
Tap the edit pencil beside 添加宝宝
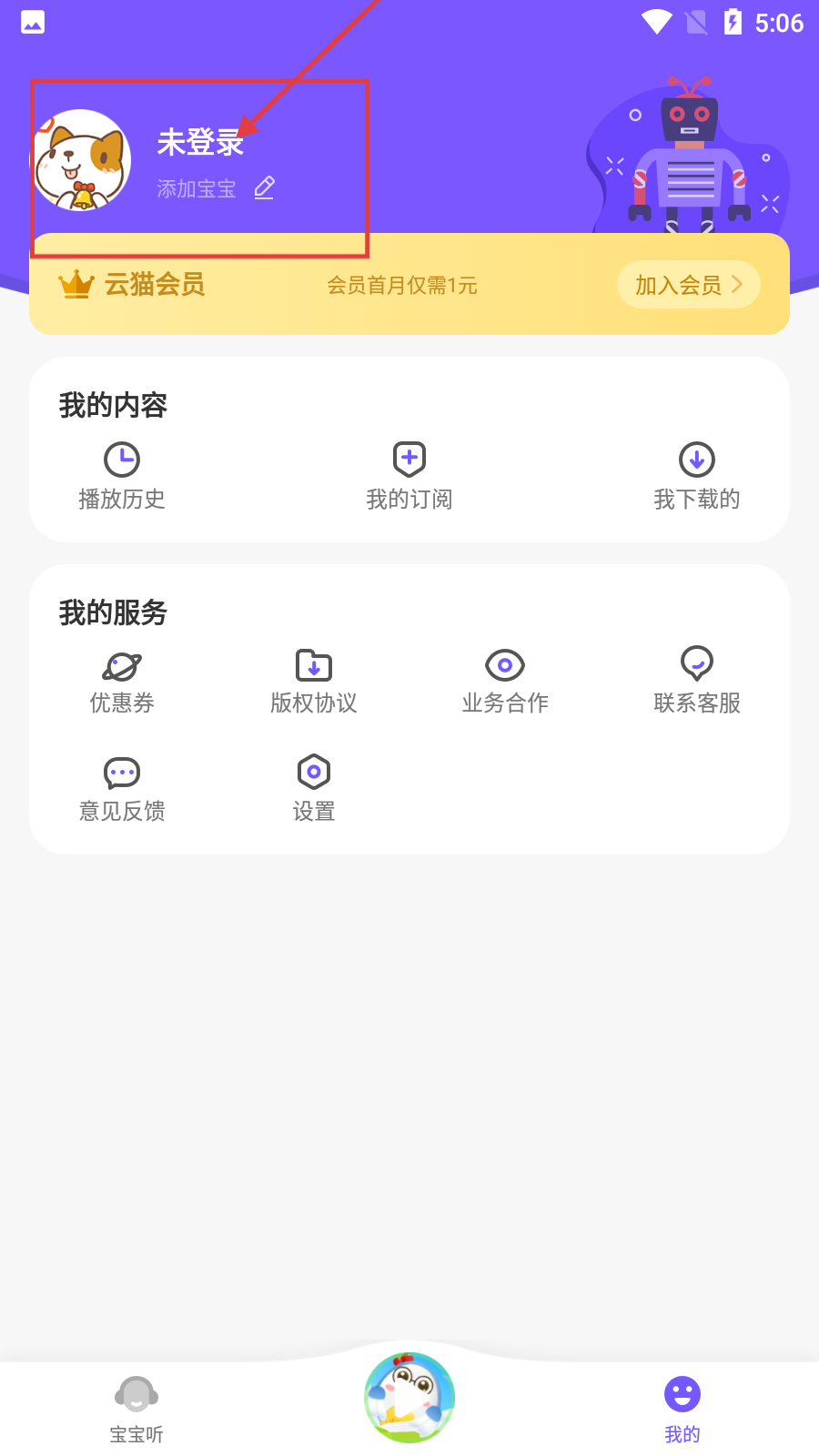[x=264, y=187]
